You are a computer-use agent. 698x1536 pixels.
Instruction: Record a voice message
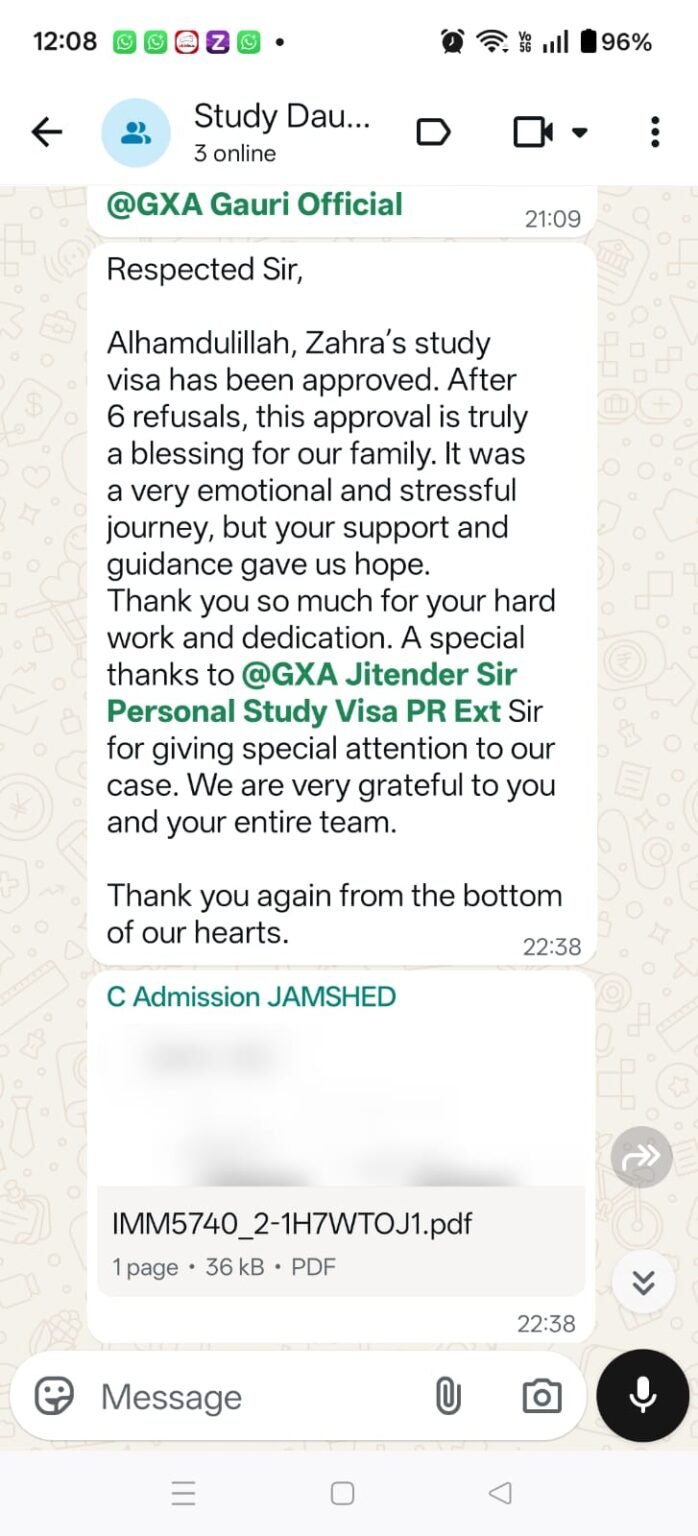coord(642,1395)
